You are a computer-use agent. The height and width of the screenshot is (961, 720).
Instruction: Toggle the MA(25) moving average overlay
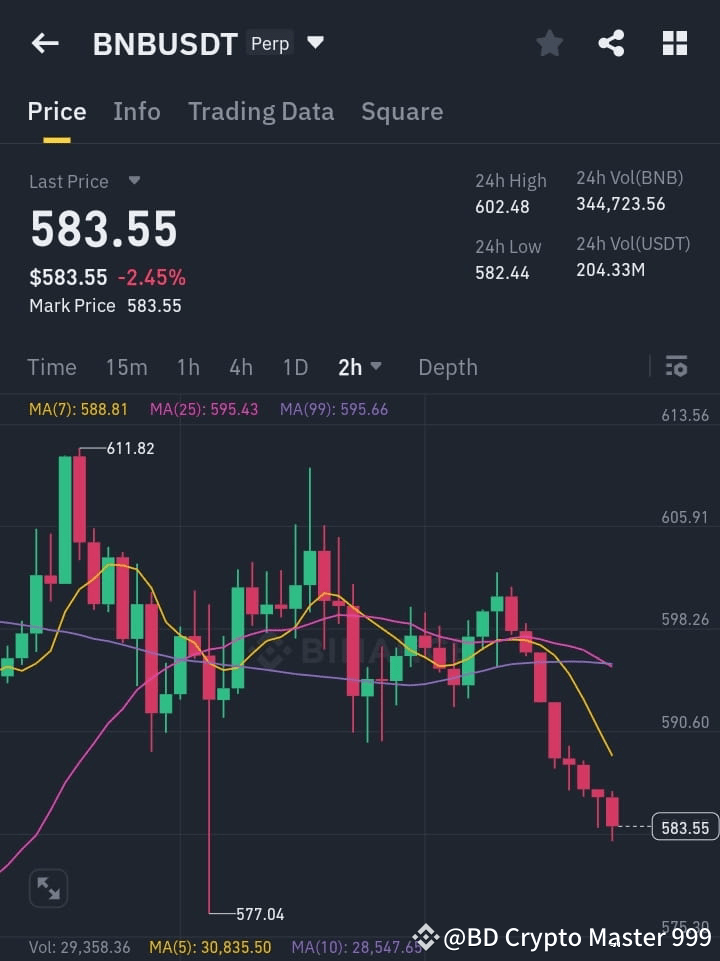pyautogui.click(x=204, y=409)
